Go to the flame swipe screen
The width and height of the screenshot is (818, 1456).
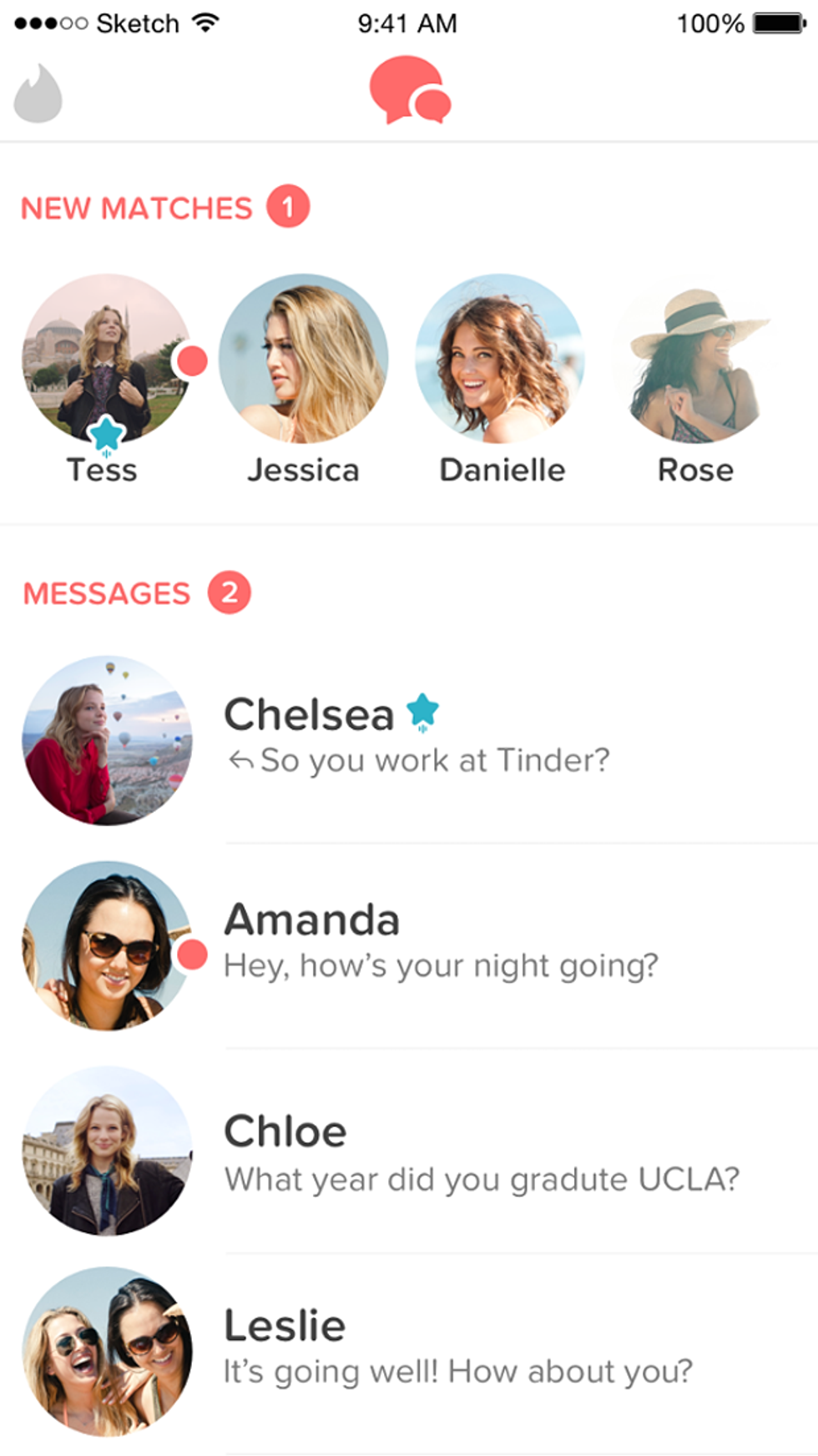pos(38,93)
